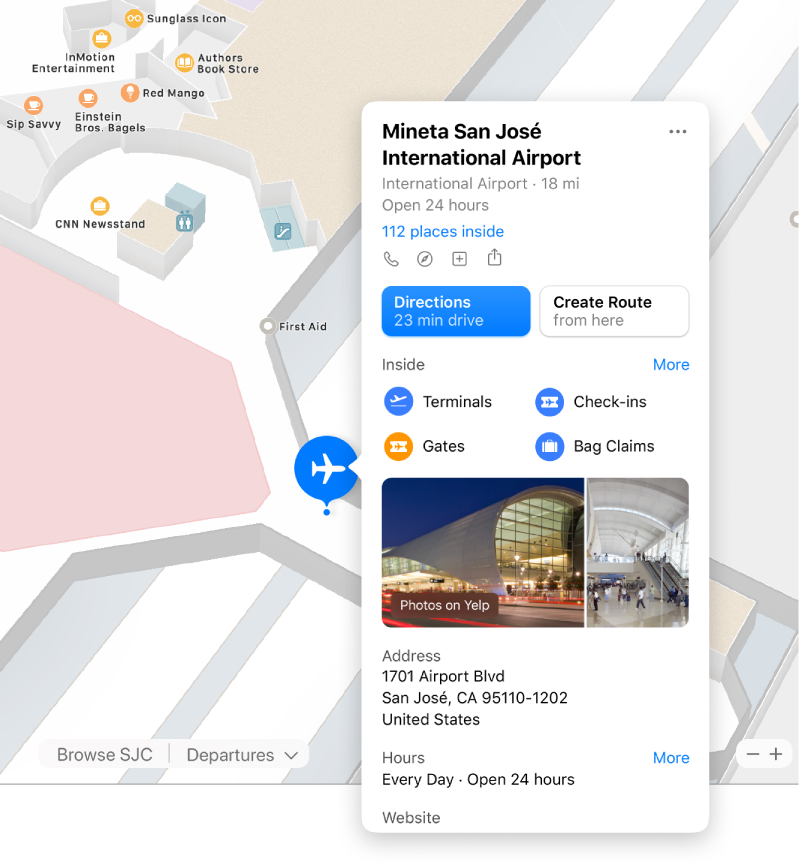
Task: Expand the Departures level dropdown
Action: coord(242,755)
